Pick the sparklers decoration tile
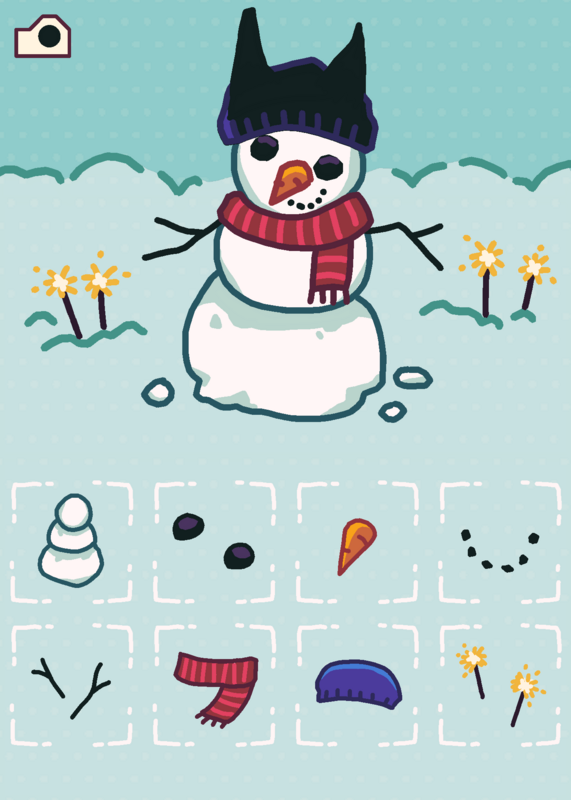The image size is (571, 800). click(500, 685)
